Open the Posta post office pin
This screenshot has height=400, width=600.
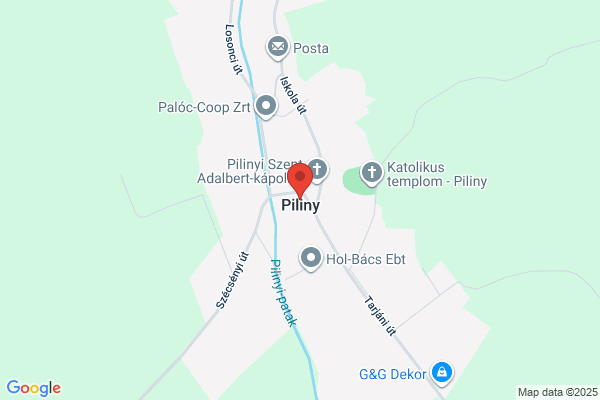277,47
